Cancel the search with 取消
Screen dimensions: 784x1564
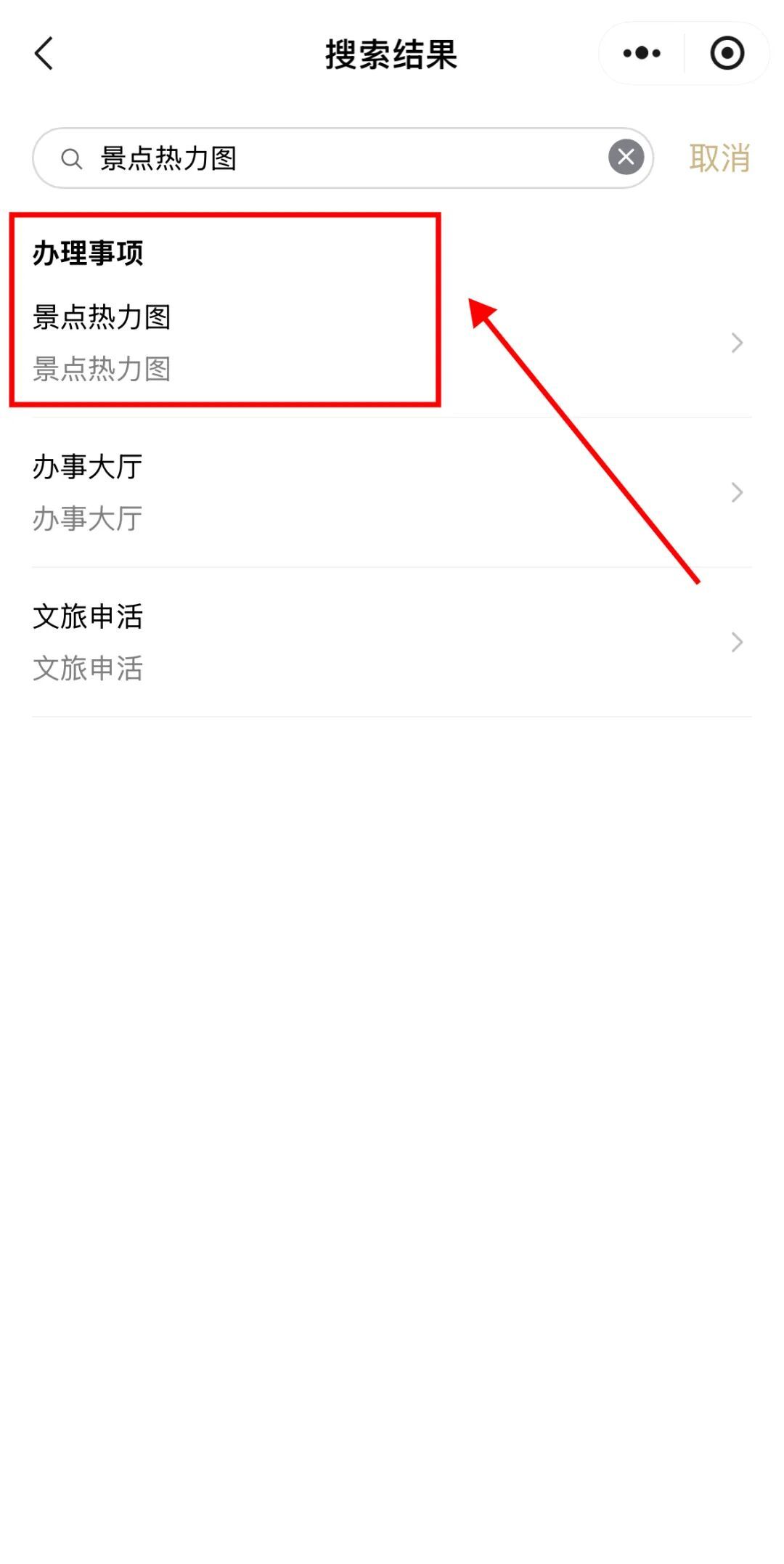719,158
